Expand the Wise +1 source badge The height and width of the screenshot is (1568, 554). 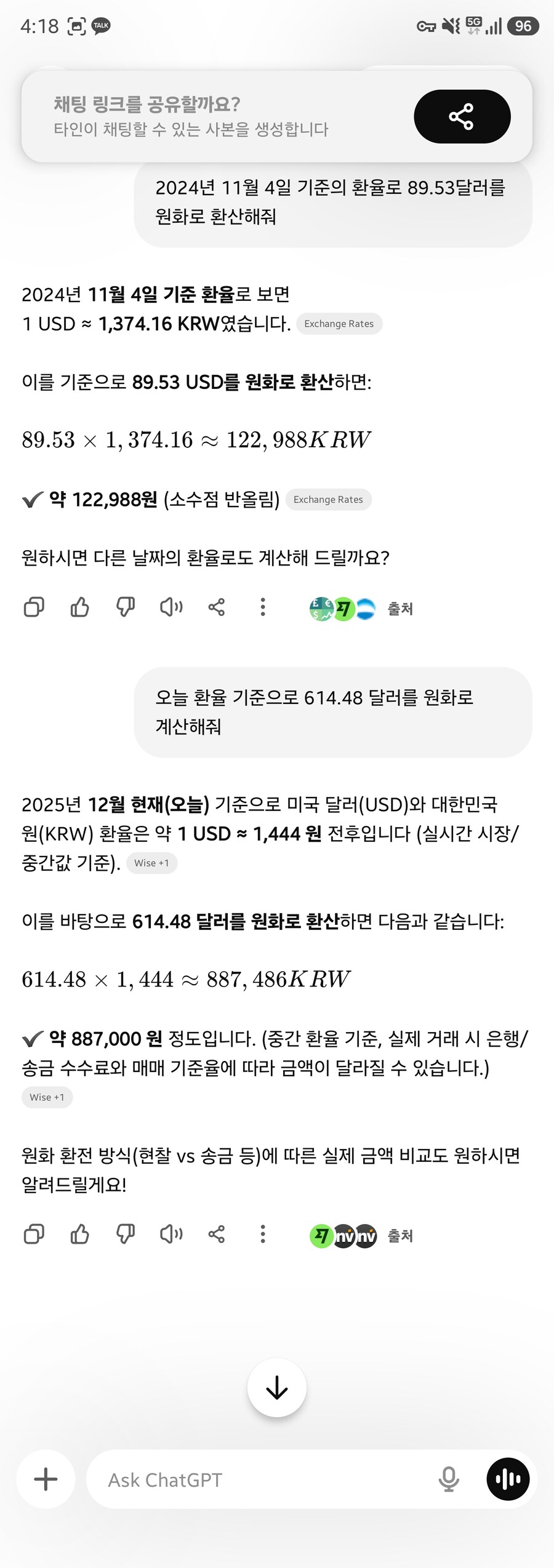pyautogui.click(x=151, y=863)
